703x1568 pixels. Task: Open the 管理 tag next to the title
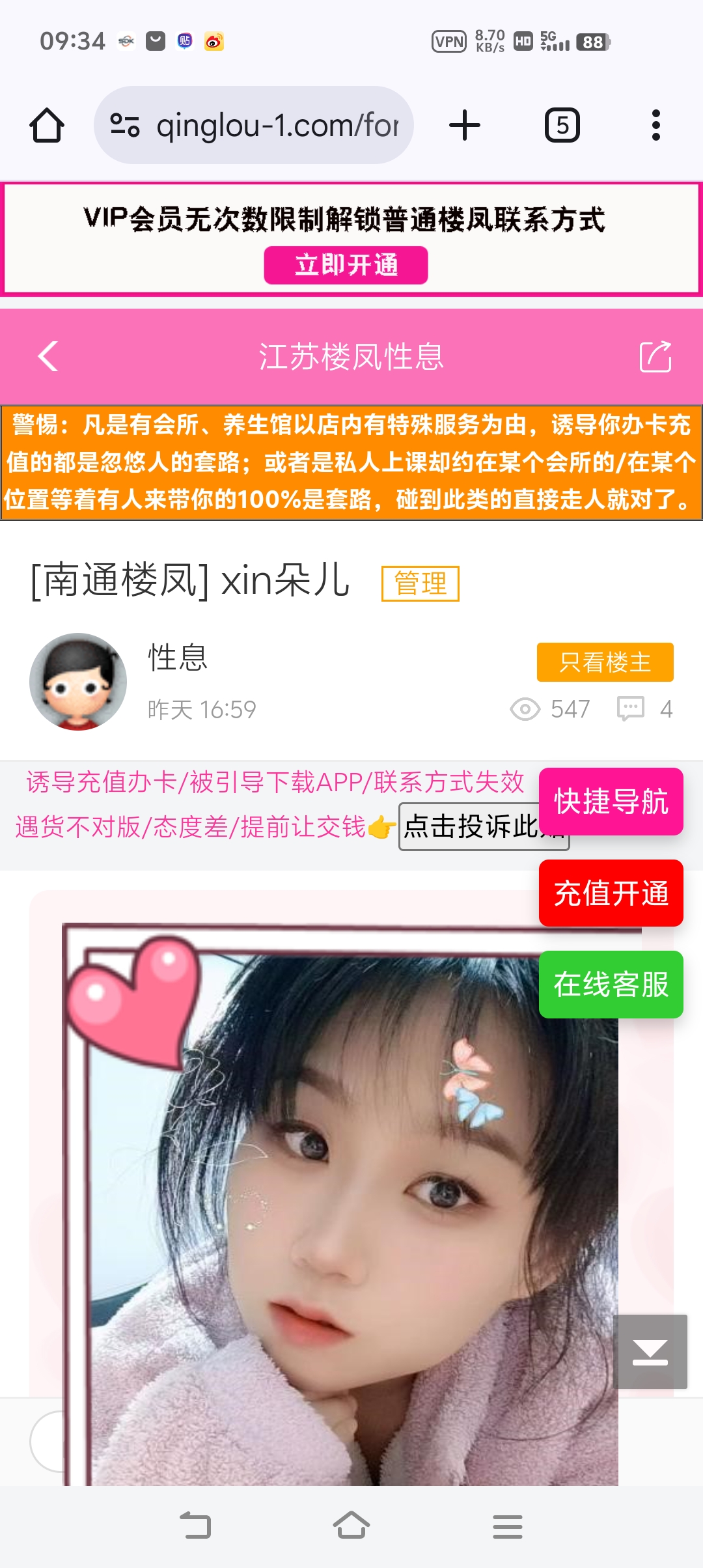tap(420, 583)
